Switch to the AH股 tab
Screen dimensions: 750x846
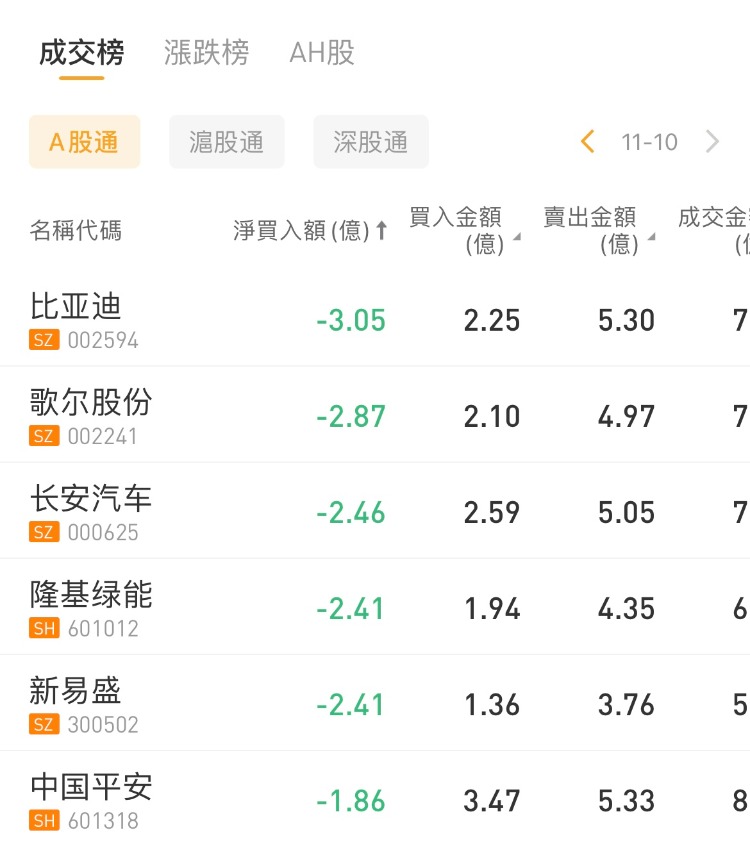[322, 53]
